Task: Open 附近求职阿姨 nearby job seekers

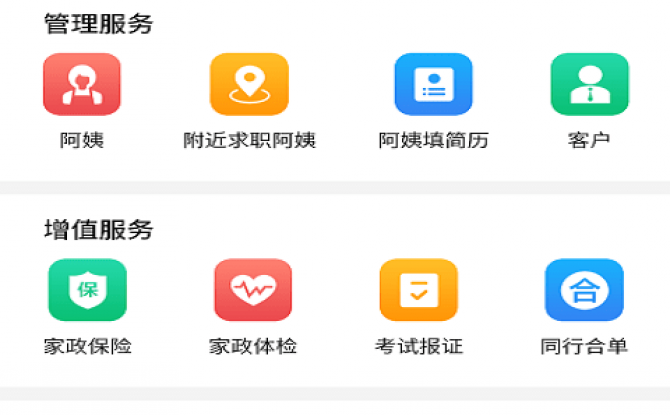Action: (249, 86)
